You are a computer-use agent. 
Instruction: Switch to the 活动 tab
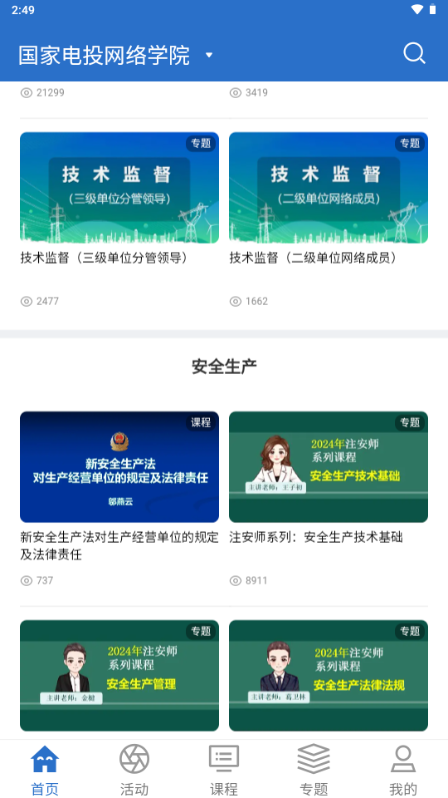tap(134, 770)
